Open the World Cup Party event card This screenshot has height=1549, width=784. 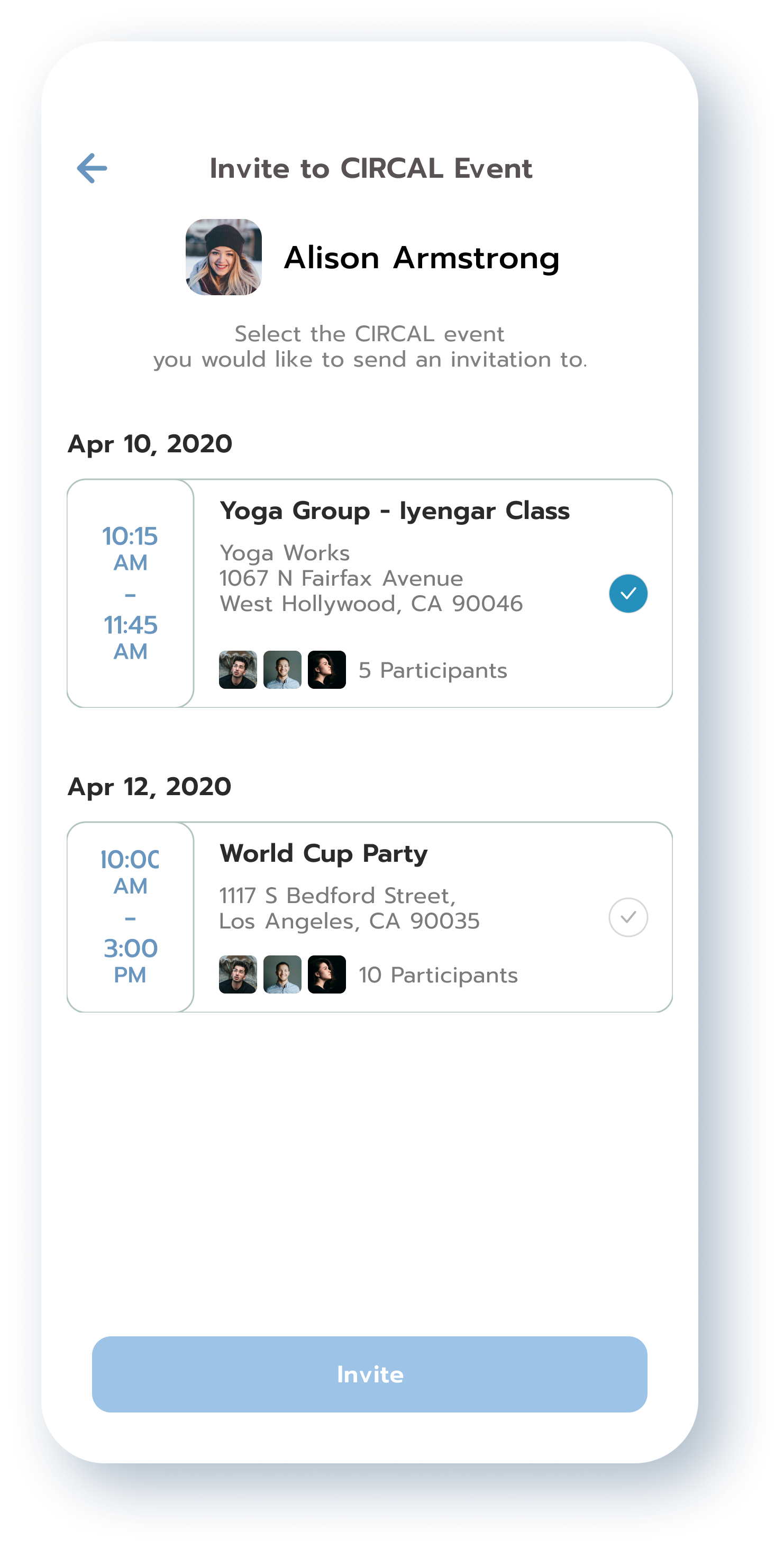[x=369, y=917]
